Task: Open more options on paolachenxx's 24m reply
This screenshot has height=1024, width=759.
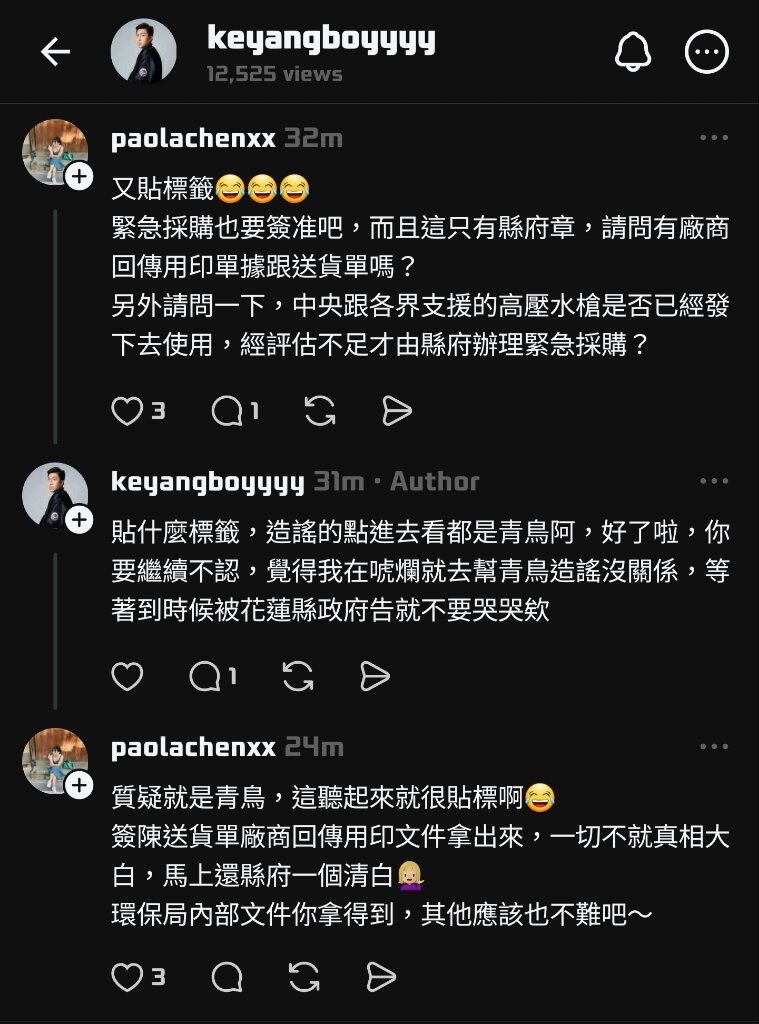Action: click(713, 746)
